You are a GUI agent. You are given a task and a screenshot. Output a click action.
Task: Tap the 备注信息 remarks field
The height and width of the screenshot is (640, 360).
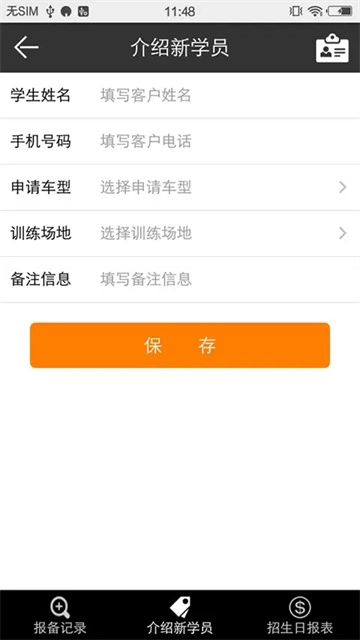(x=180, y=280)
